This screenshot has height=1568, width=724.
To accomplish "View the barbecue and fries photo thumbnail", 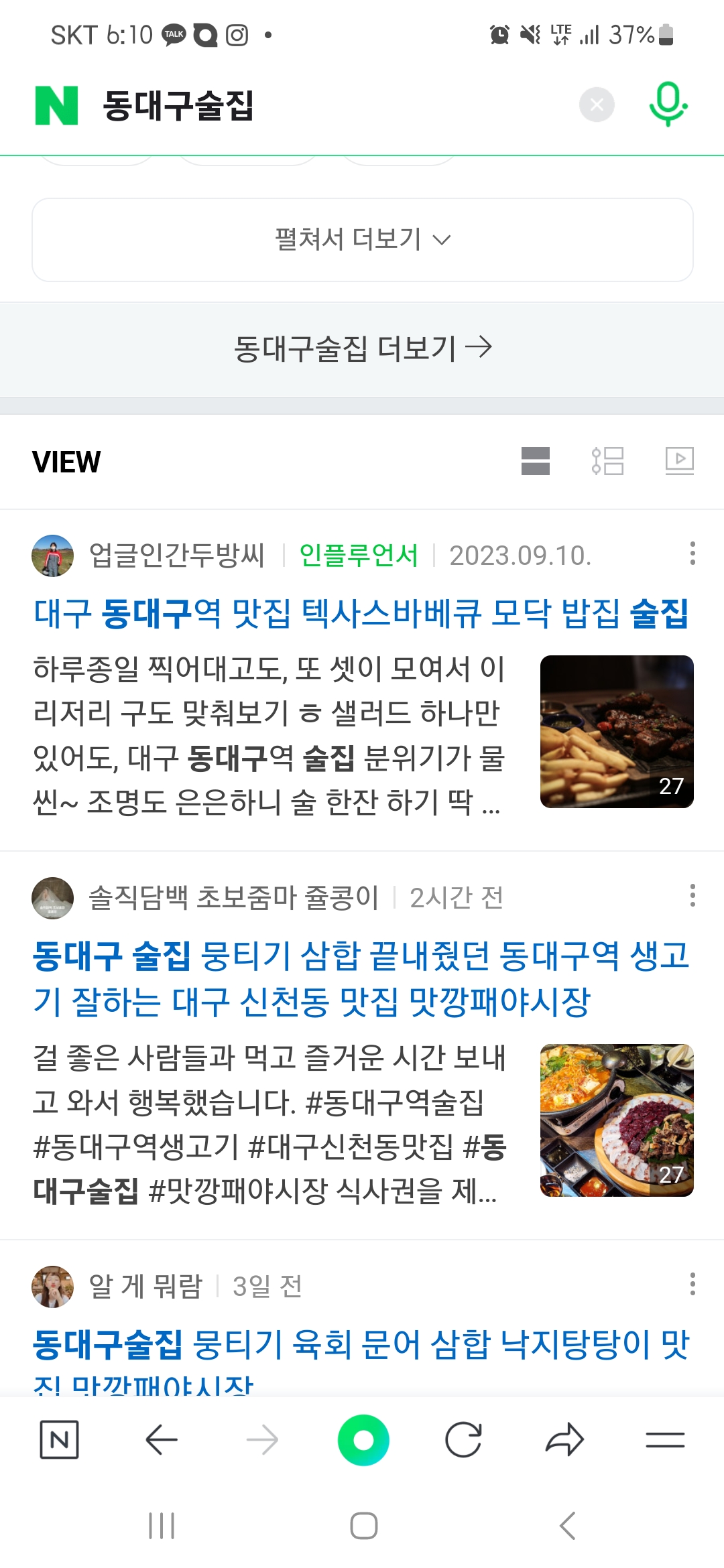I will 617,732.
